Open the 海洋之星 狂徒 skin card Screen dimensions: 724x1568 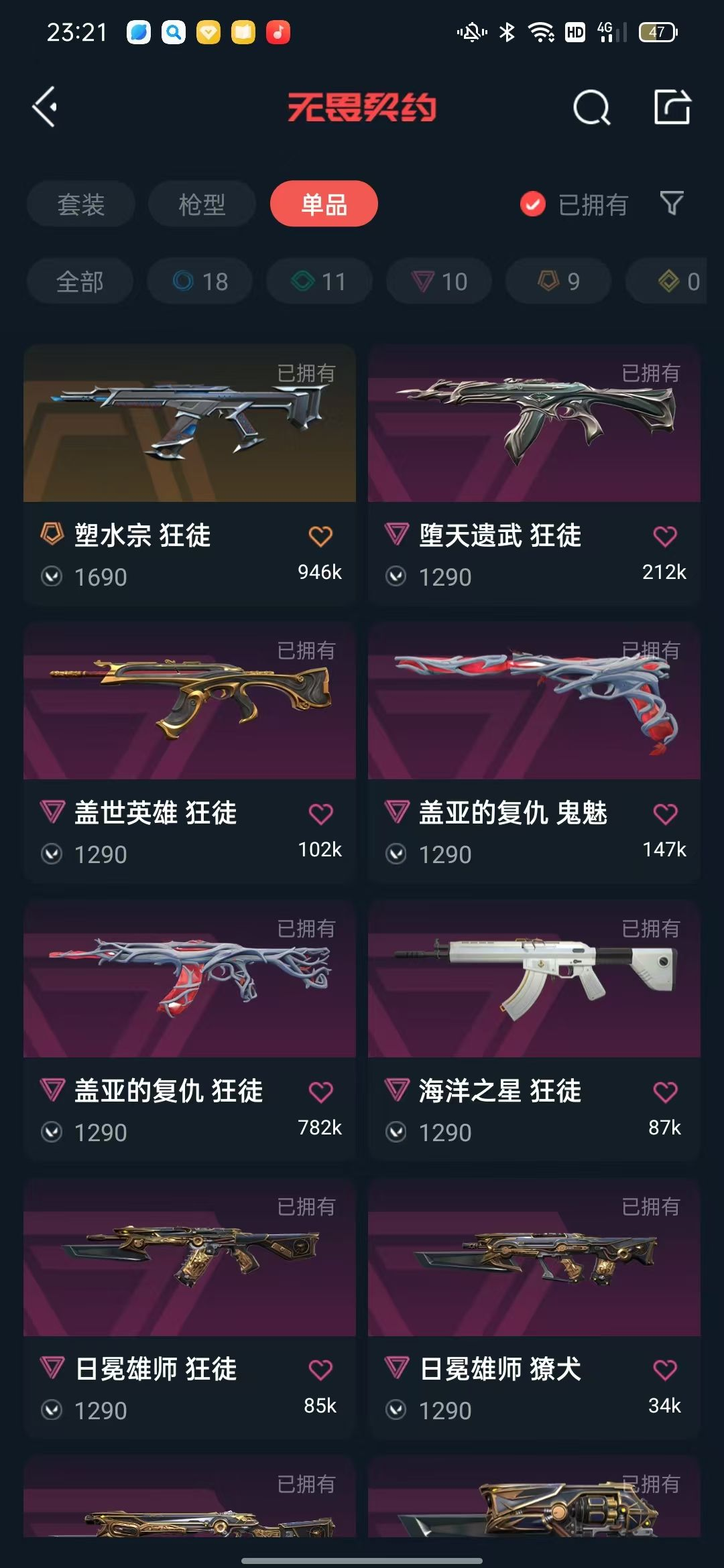534,1032
